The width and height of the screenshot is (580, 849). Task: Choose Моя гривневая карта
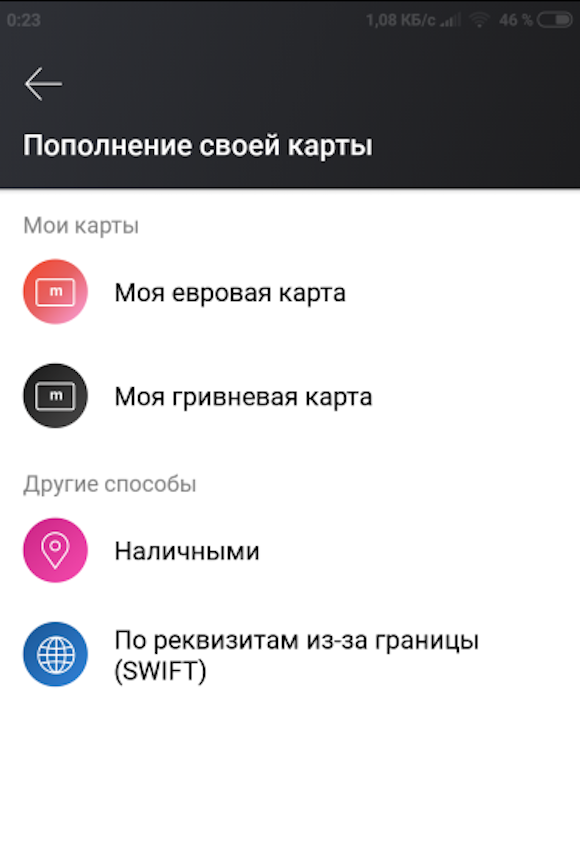pos(290,396)
